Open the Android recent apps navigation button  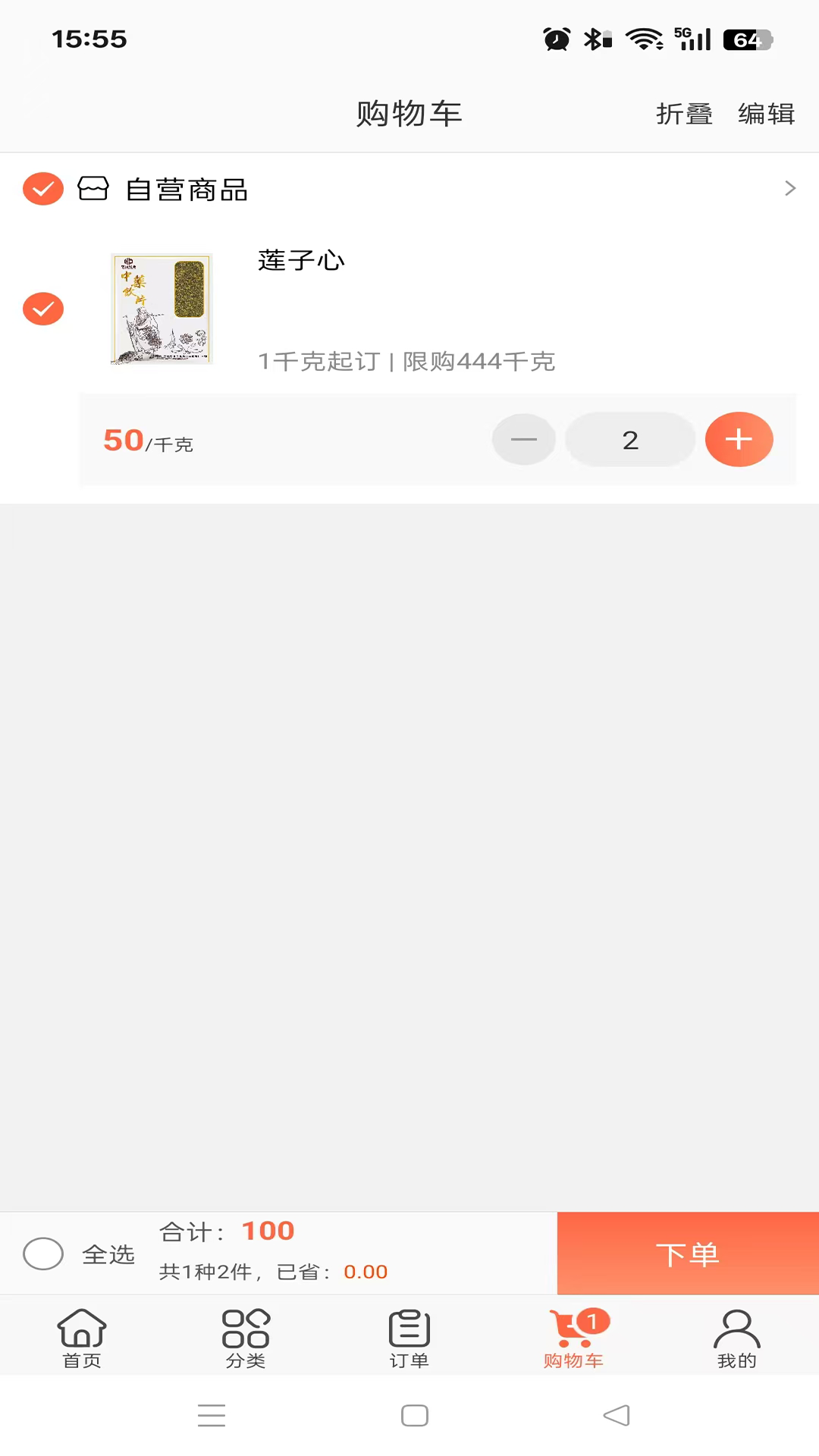212,1415
